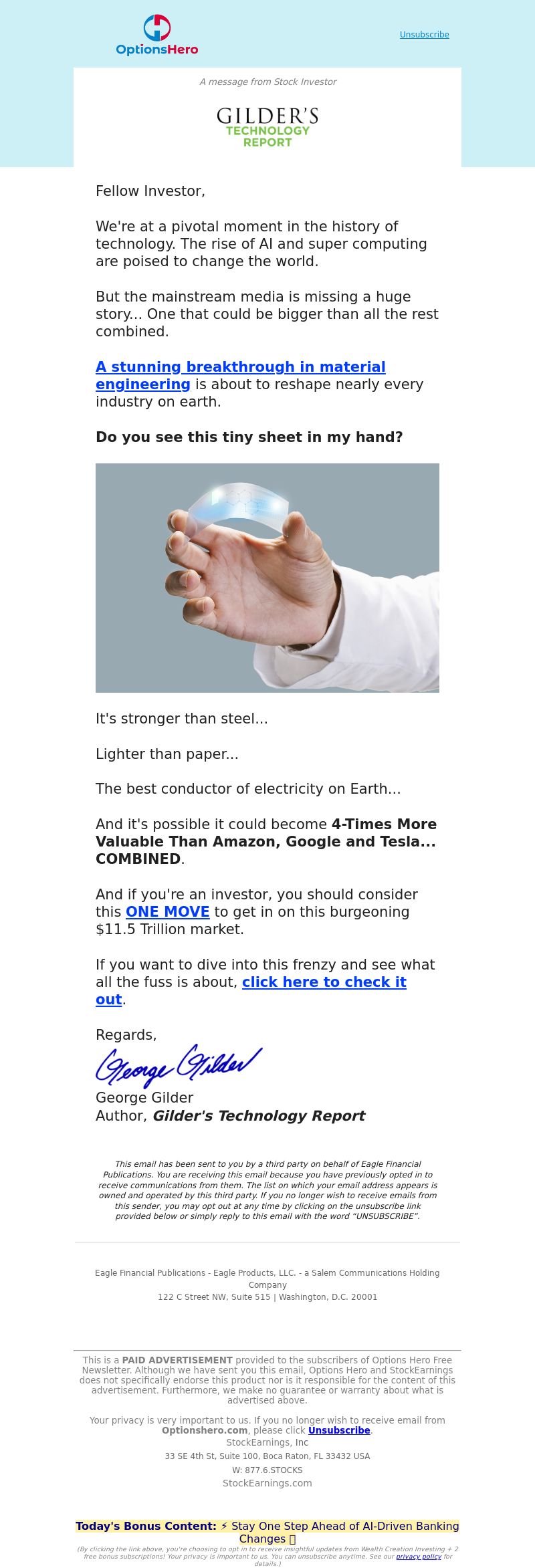535x1568 pixels.
Task: Open the bold Unsubscribe link near Optionshero.com
Action: 339,1430
